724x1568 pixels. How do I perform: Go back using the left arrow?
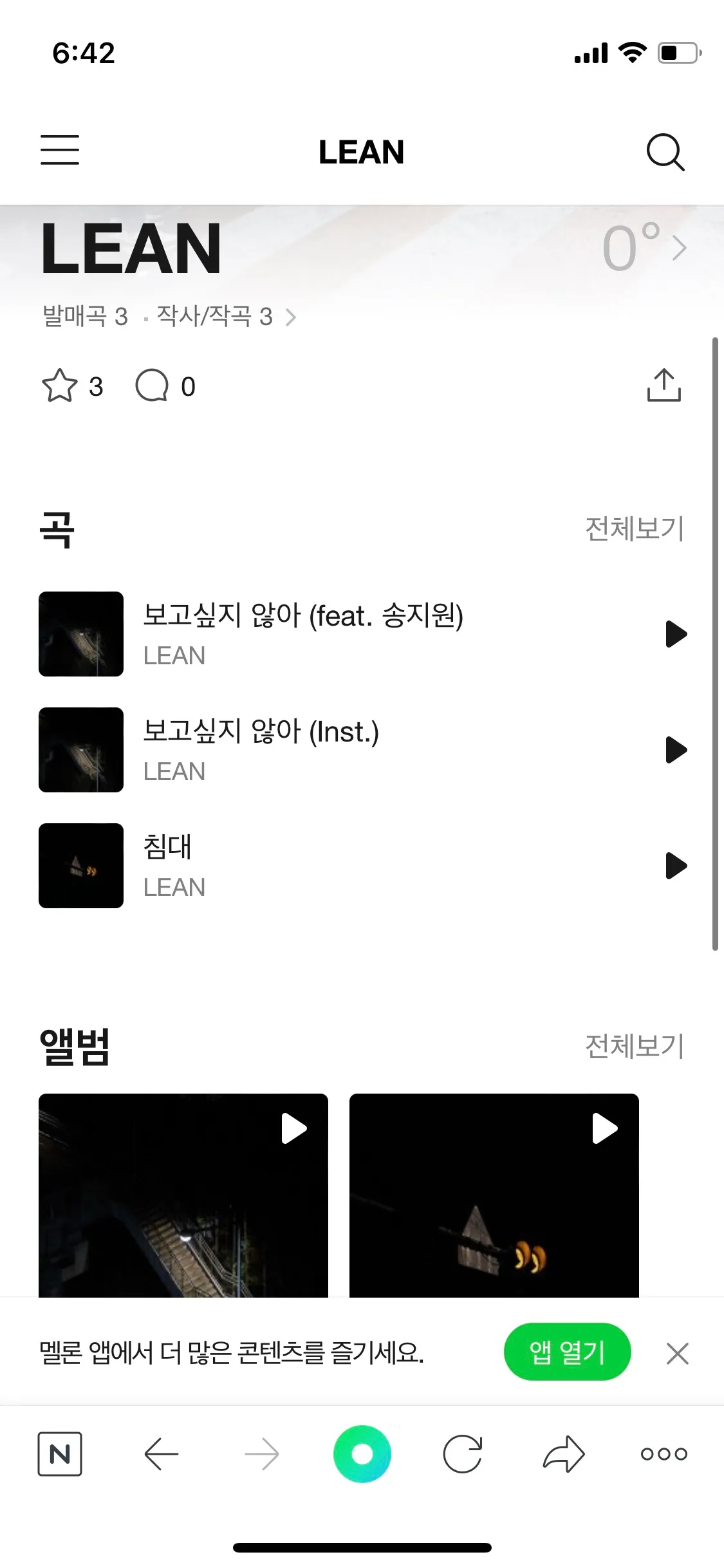(161, 1453)
